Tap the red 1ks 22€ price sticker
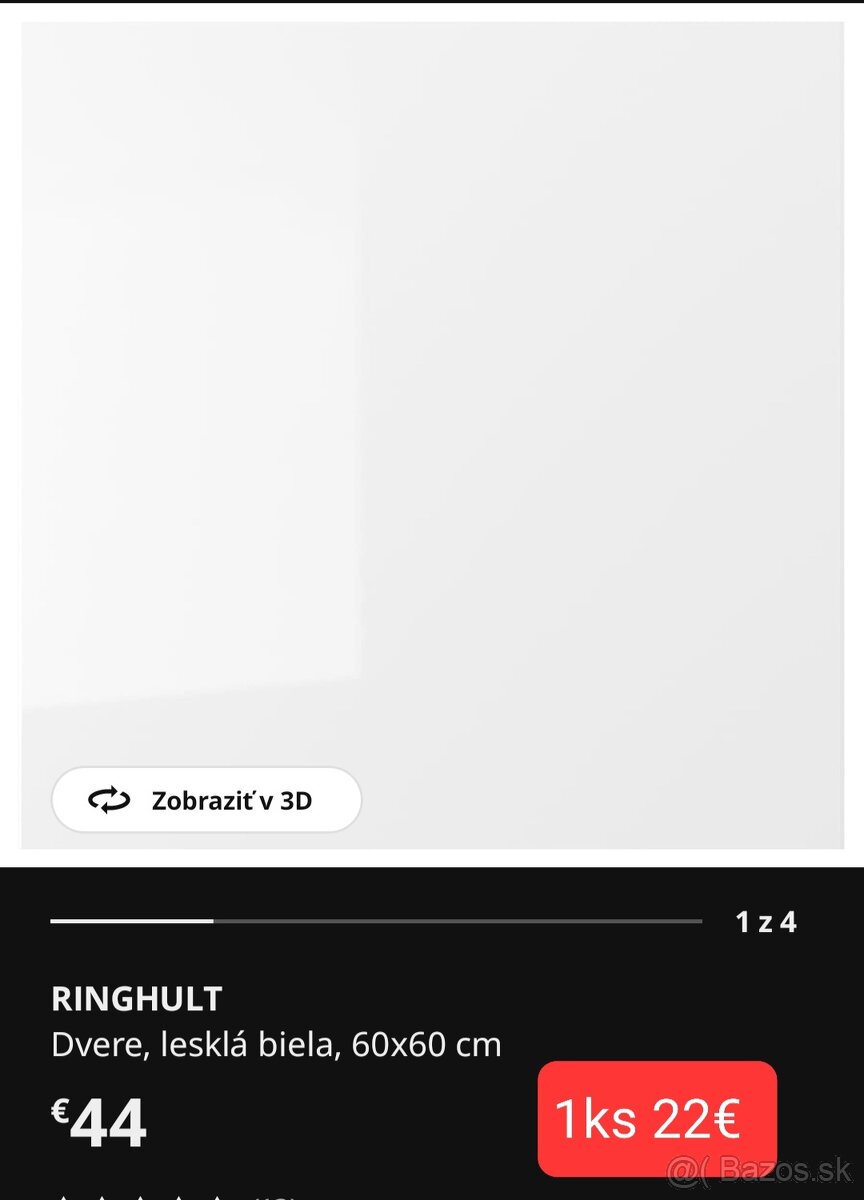864x1200 pixels. pos(656,1117)
